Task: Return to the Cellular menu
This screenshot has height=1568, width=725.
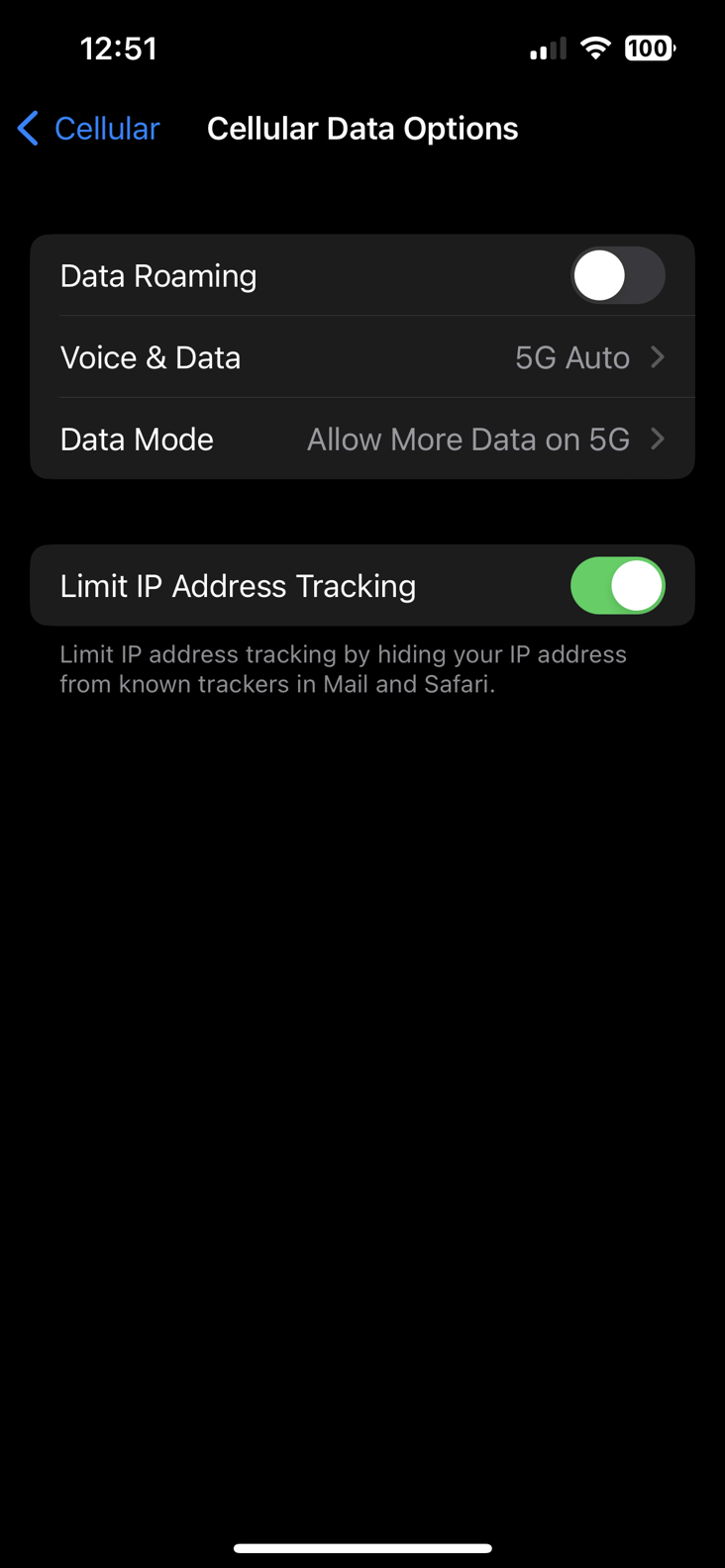Action: [87, 128]
